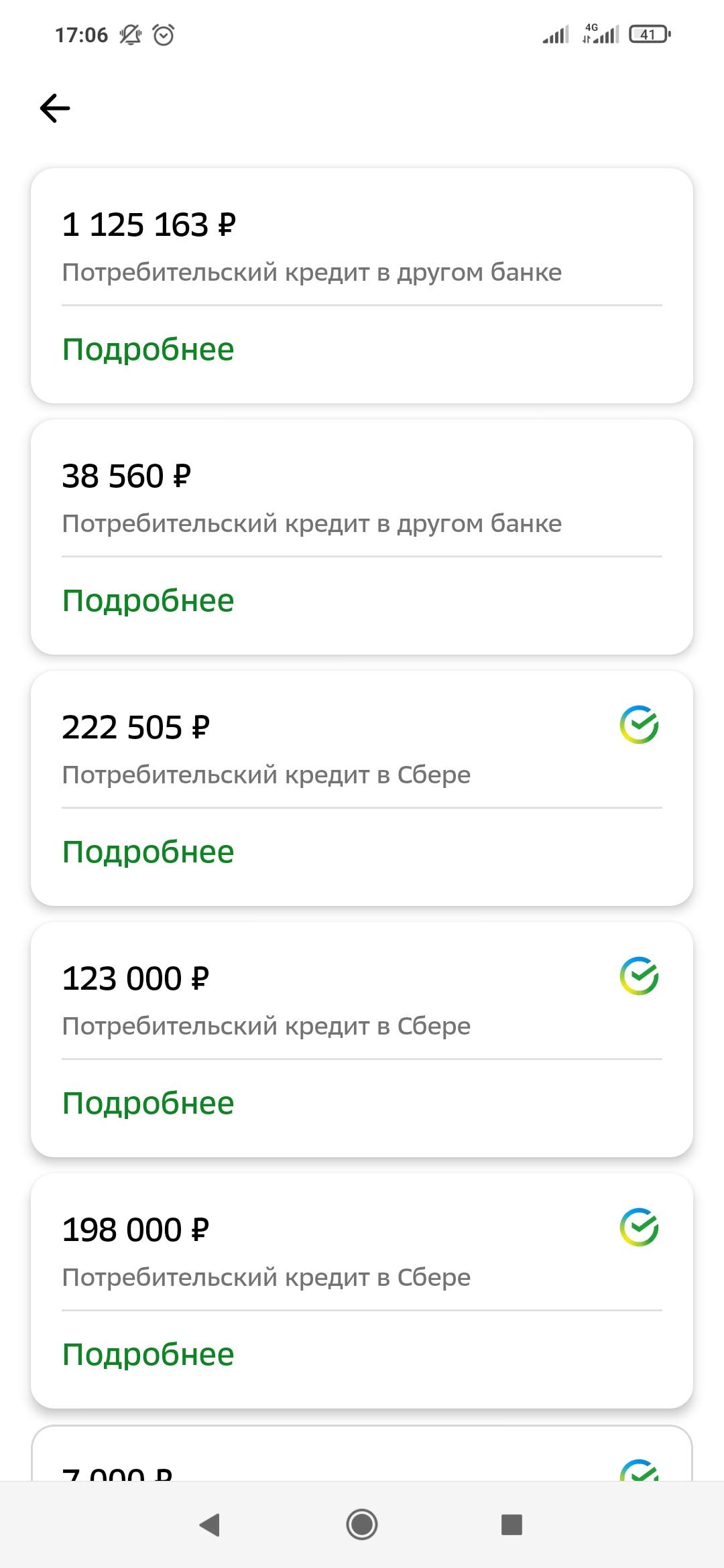Open Подробнее for the 38 560 ₽ loan
This screenshot has height=1568, width=724.
click(x=147, y=600)
